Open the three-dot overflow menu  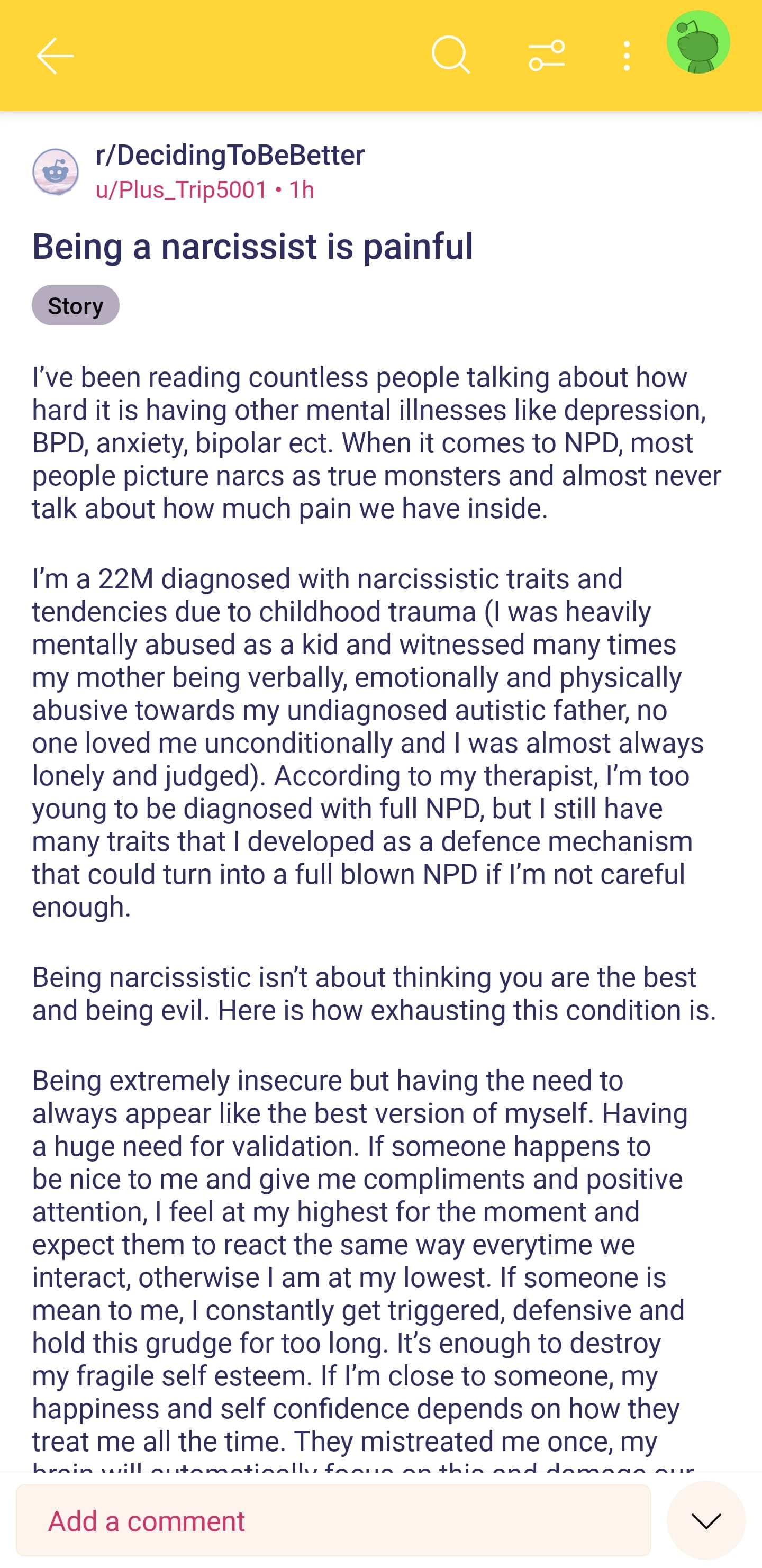click(627, 56)
